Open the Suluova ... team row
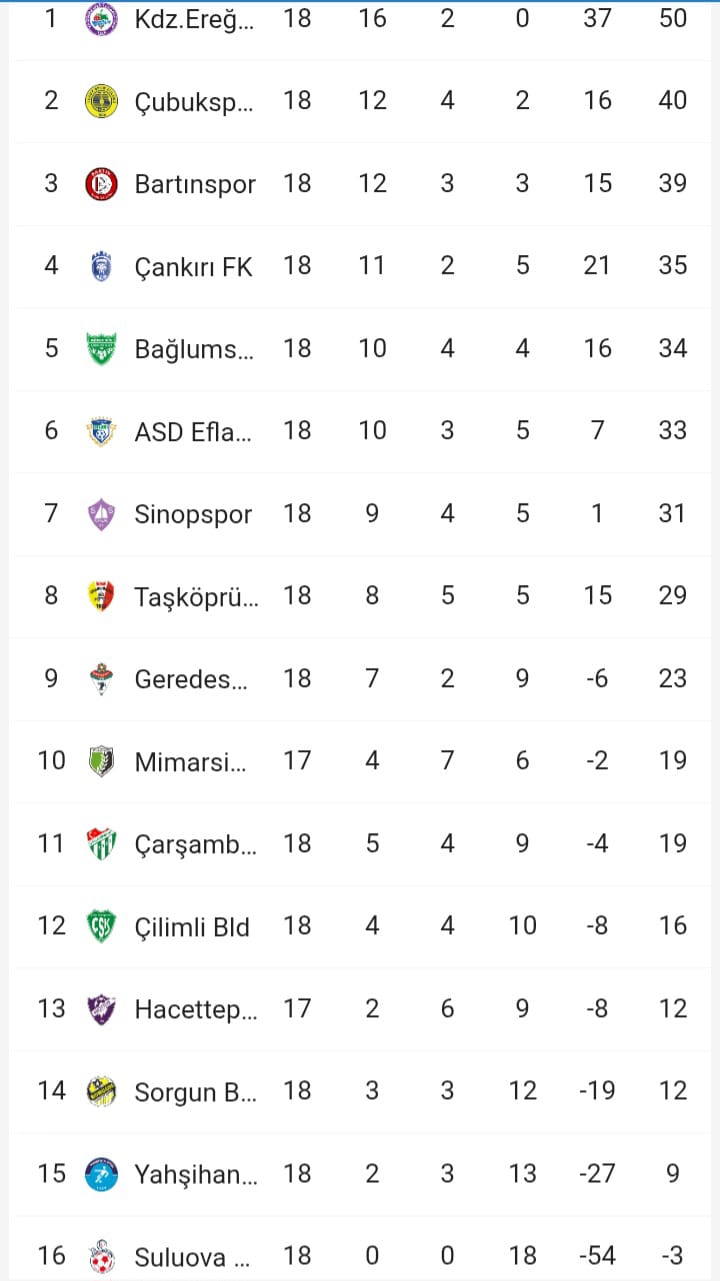 360,1249
